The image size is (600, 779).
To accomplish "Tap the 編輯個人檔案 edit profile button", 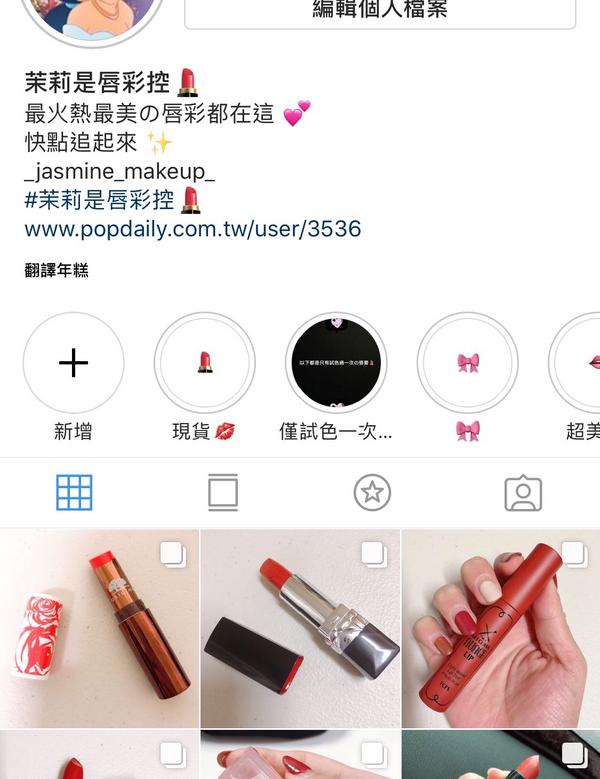I will (379, 11).
